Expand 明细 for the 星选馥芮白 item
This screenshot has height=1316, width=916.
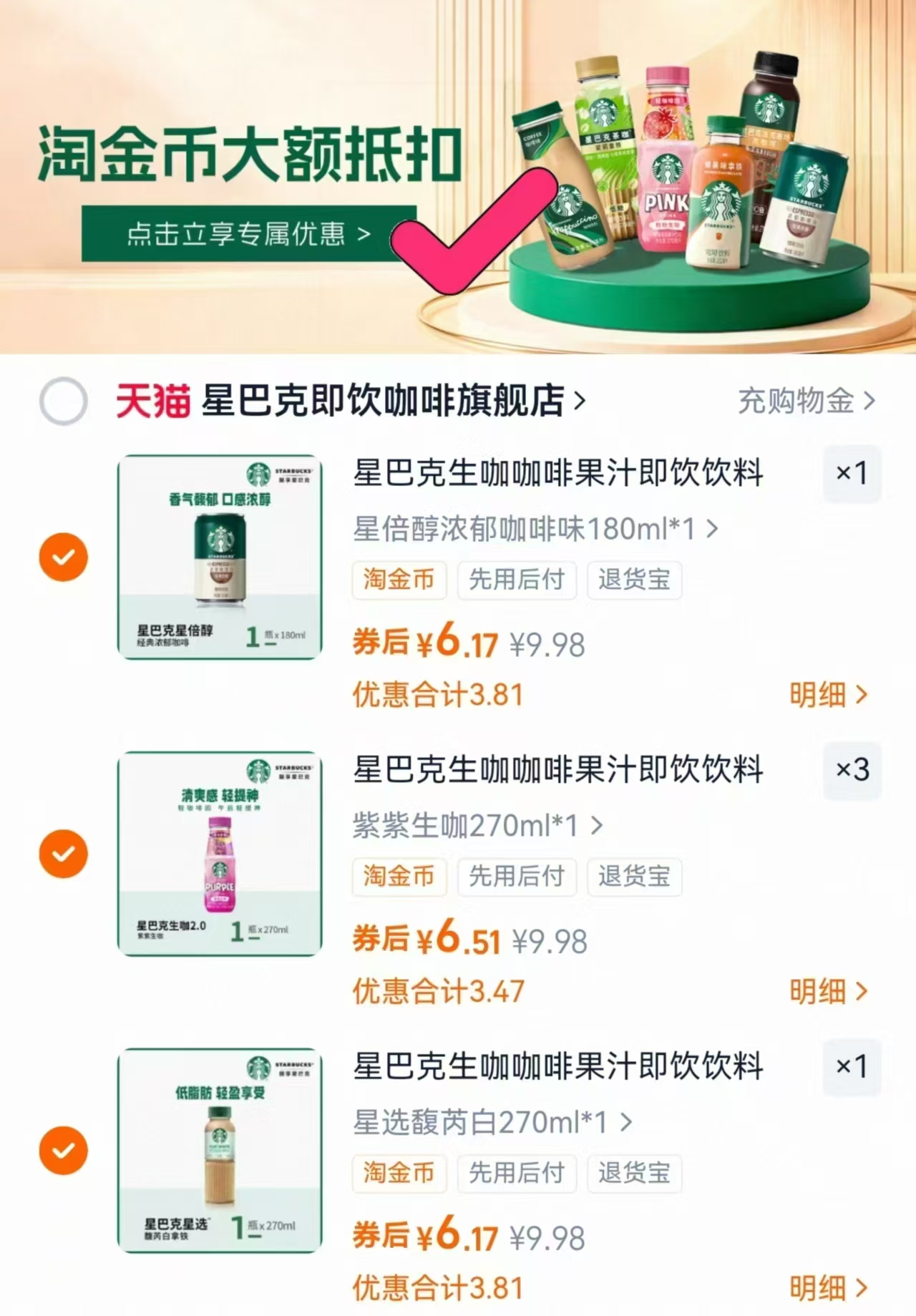coord(827,1285)
